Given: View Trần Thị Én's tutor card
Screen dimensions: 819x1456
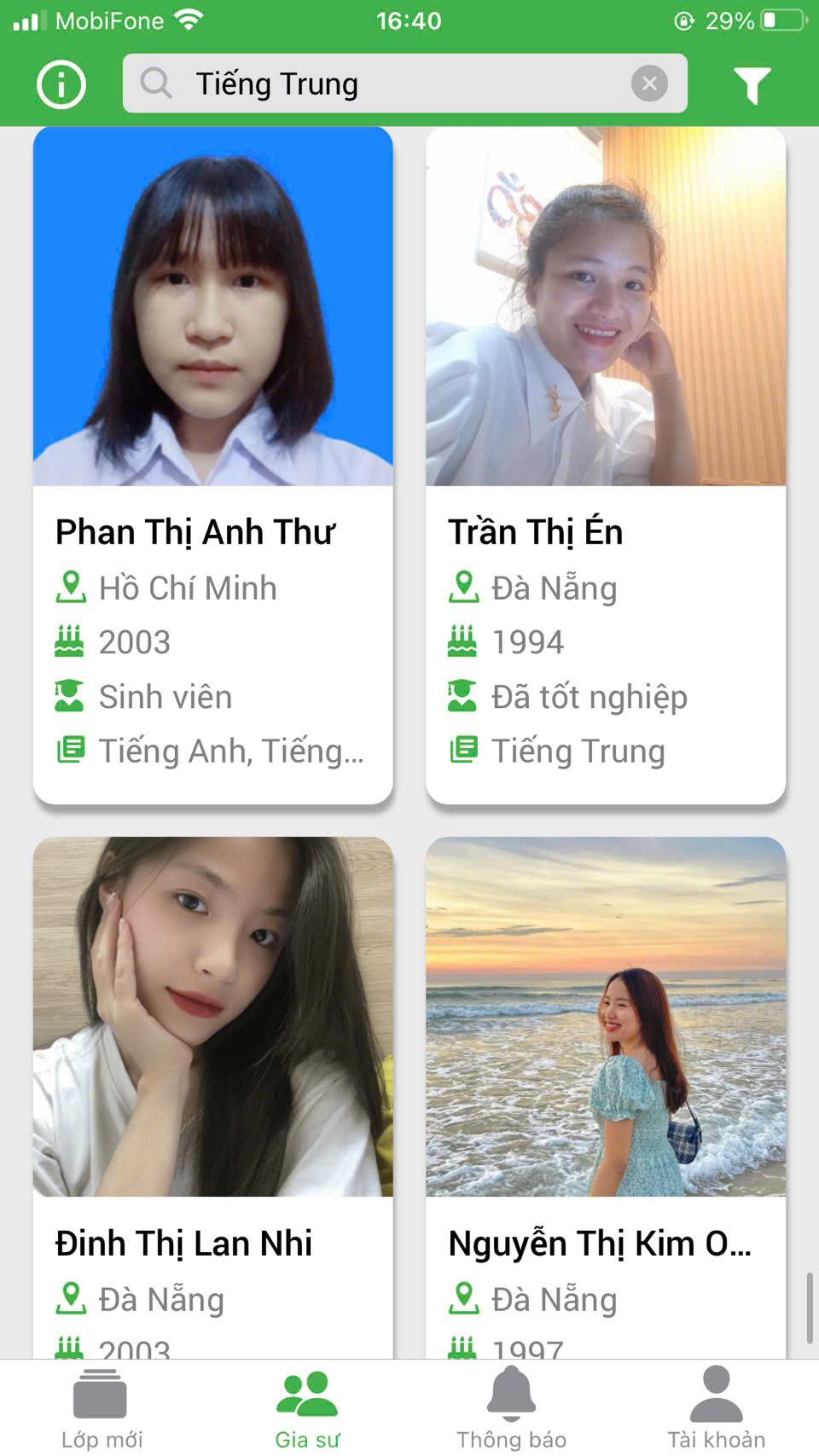Looking at the screenshot, I should [x=605, y=465].
